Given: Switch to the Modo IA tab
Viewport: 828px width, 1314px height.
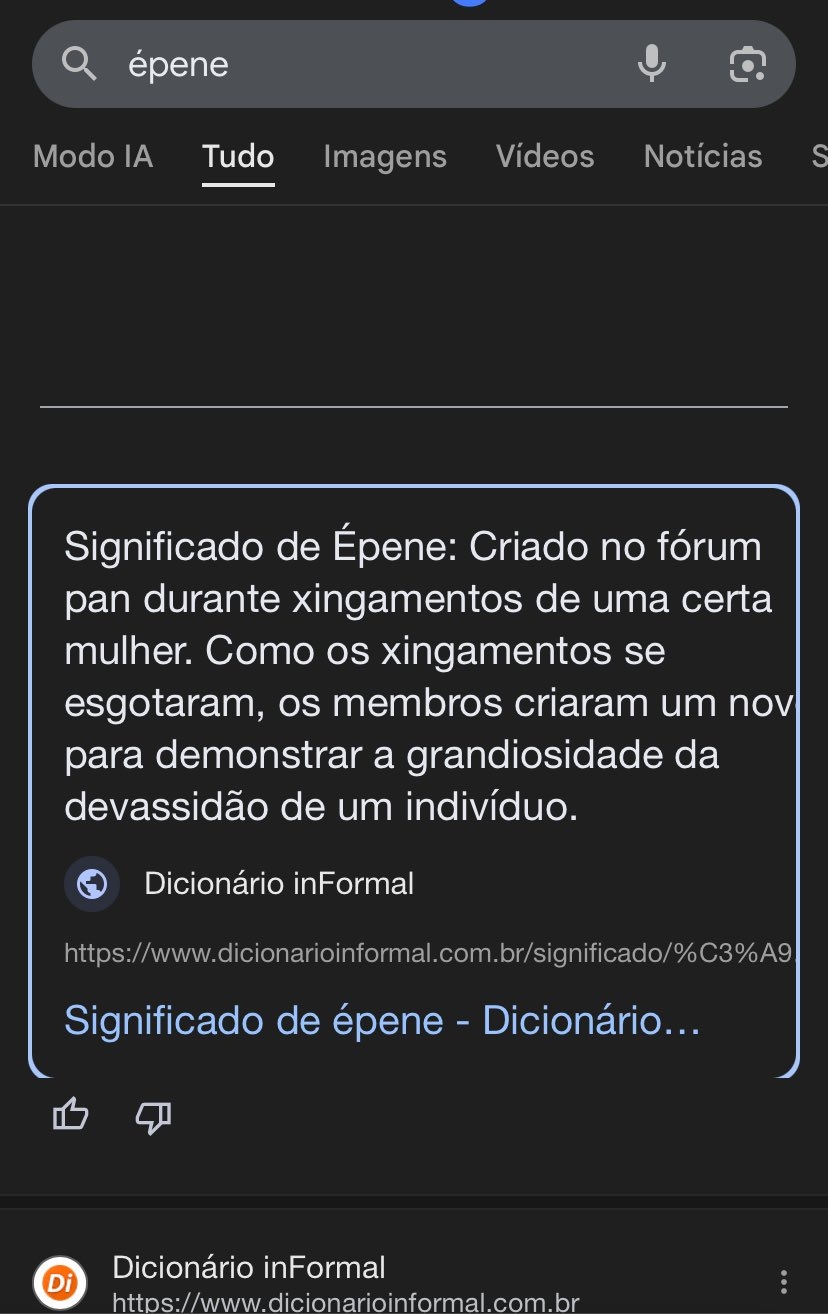Looking at the screenshot, I should pyautogui.click(x=93, y=157).
